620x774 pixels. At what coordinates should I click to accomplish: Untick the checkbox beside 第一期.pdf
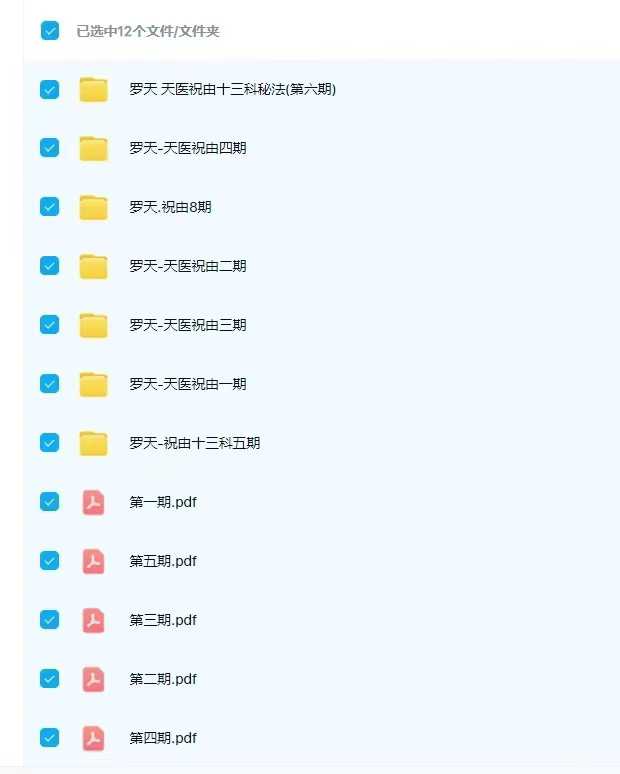pos(50,502)
